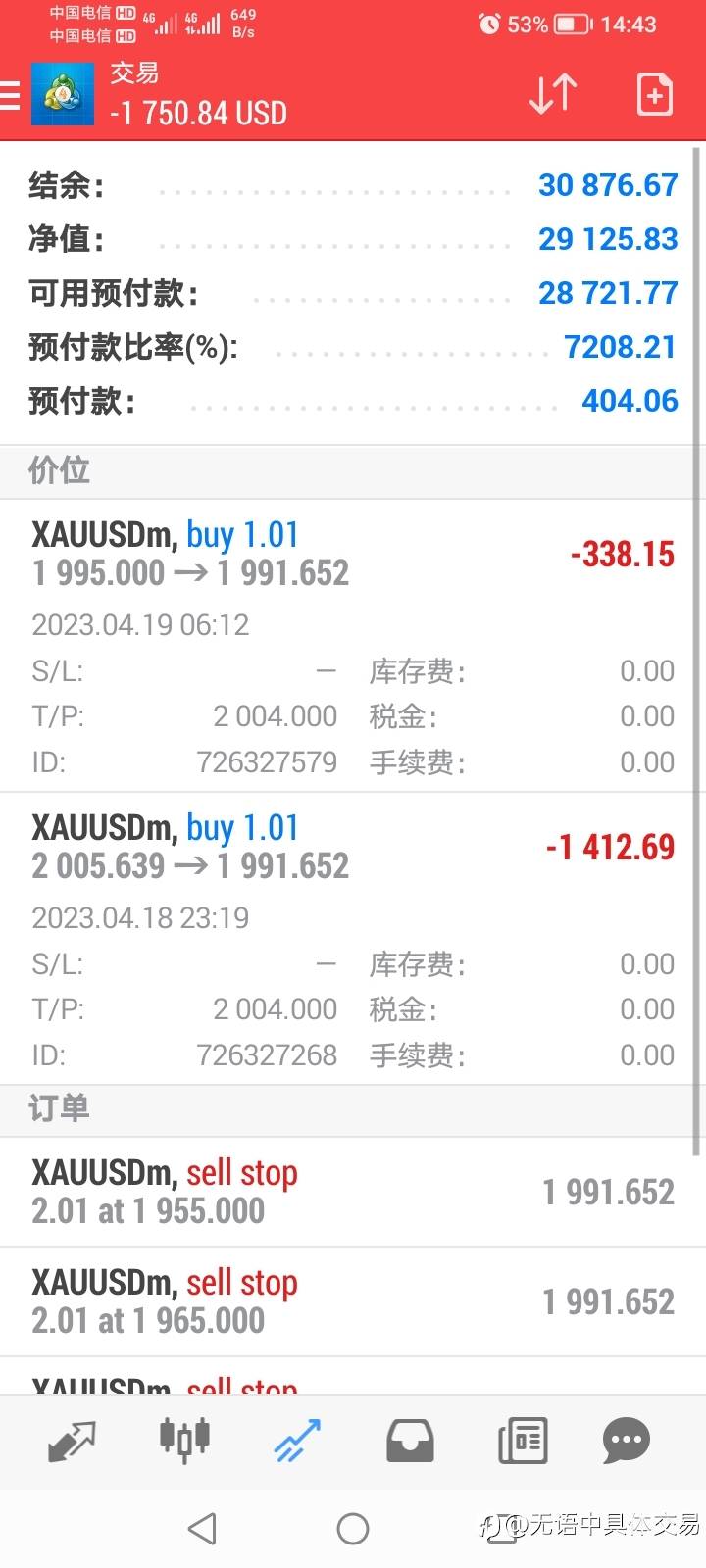The height and width of the screenshot is (1568, 706).
Task: Tap the system home button
Action: 353,1528
